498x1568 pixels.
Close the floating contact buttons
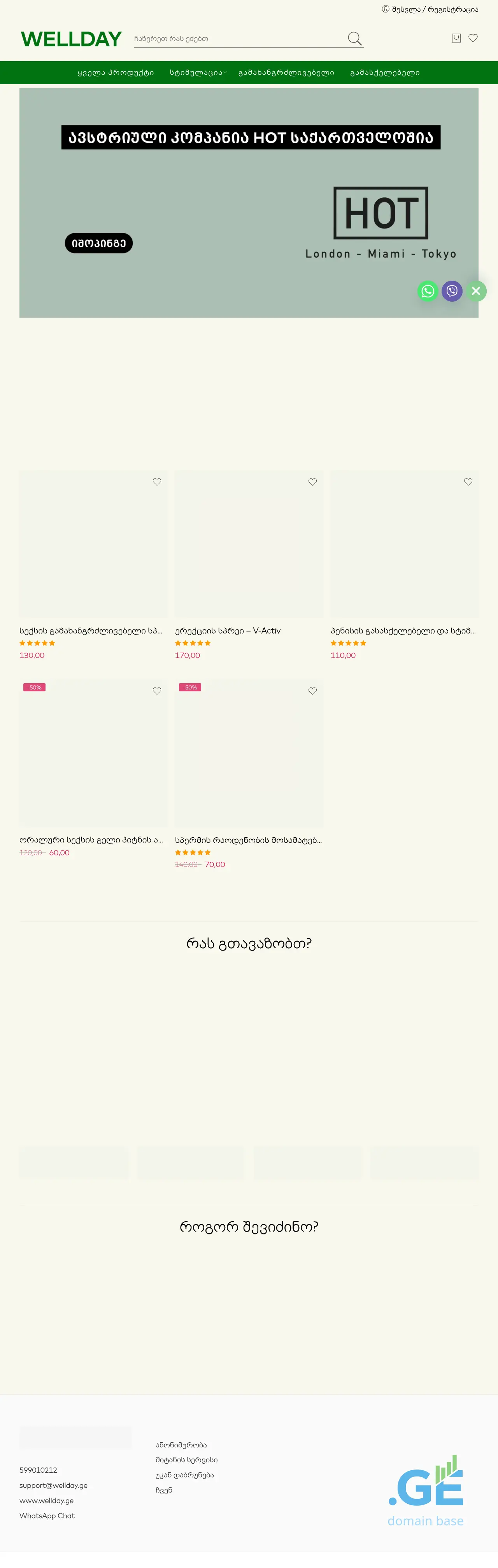(x=476, y=291)
